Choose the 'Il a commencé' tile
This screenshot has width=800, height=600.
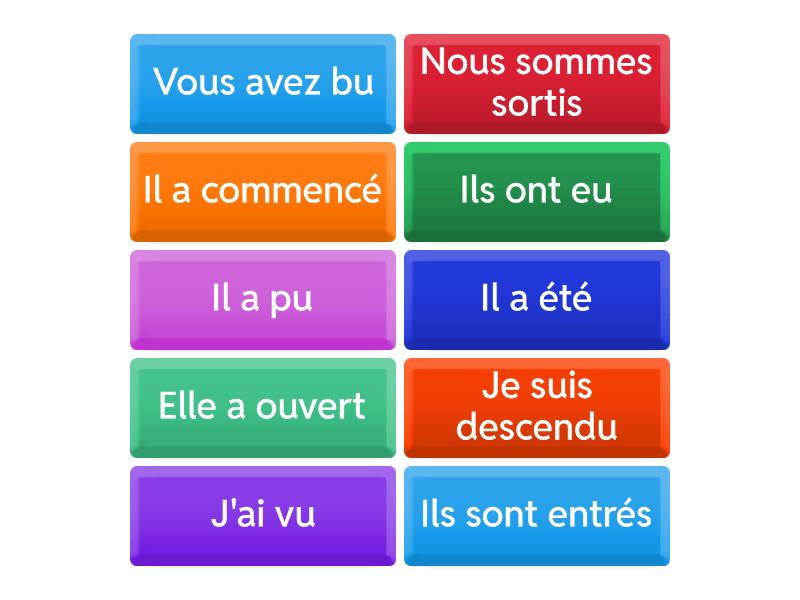[x=263, y=191]
